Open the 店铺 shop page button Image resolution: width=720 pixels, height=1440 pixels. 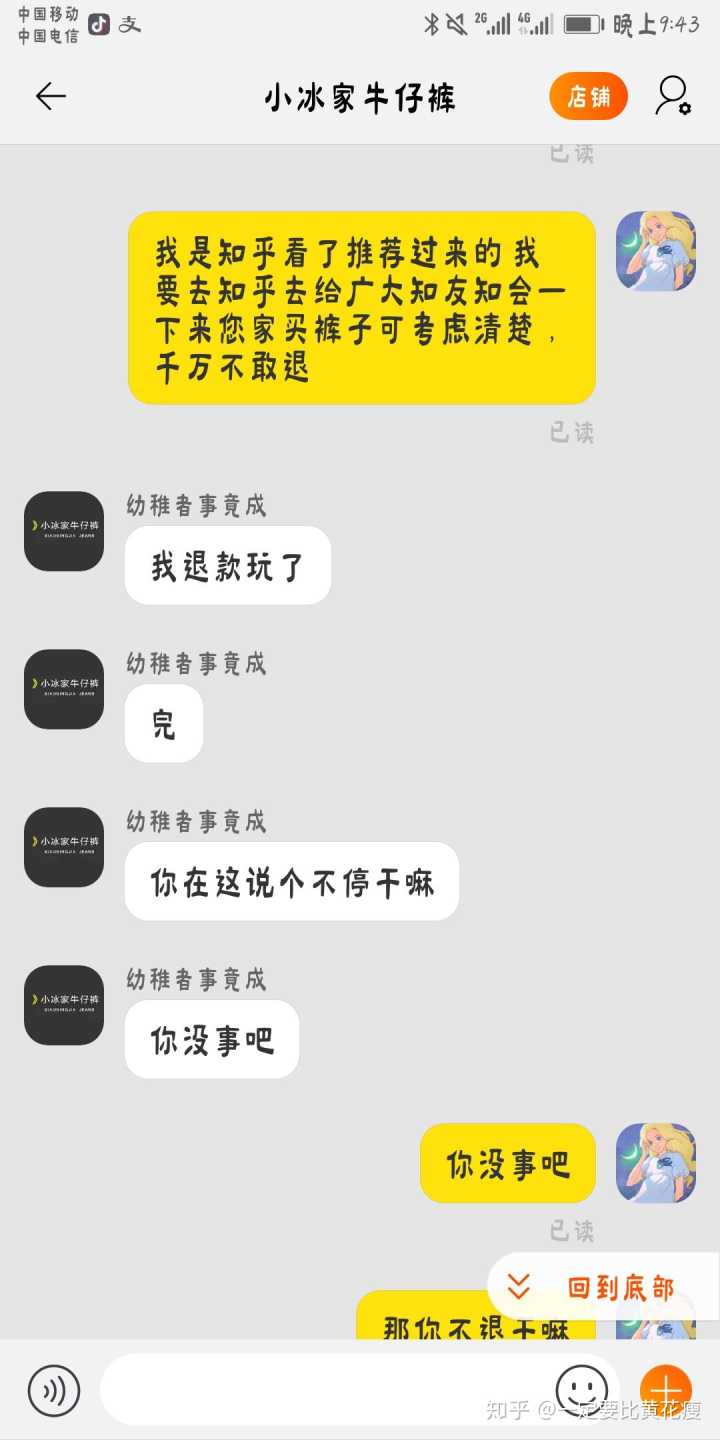pos(588,97)
